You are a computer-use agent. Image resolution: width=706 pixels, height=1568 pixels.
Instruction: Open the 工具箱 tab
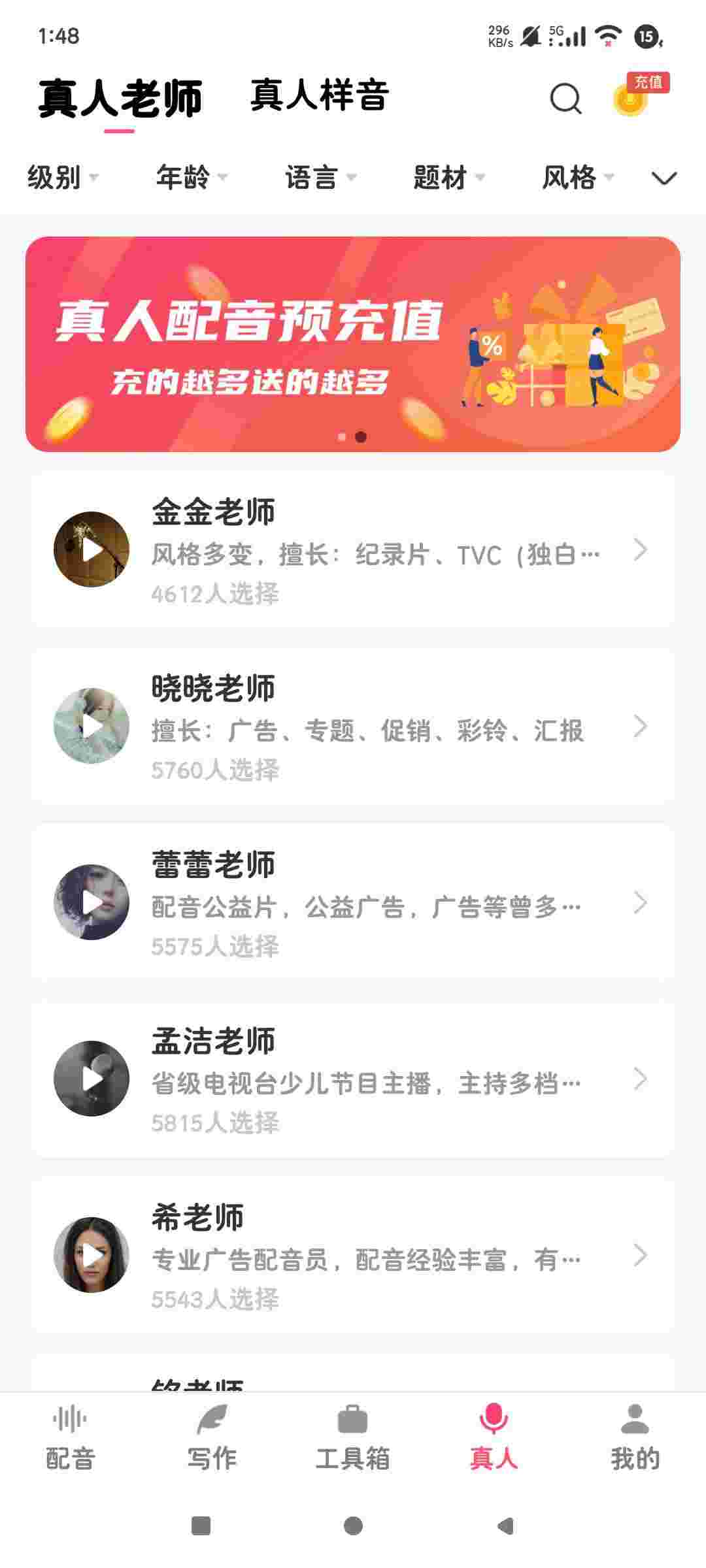pos(353,1438)
